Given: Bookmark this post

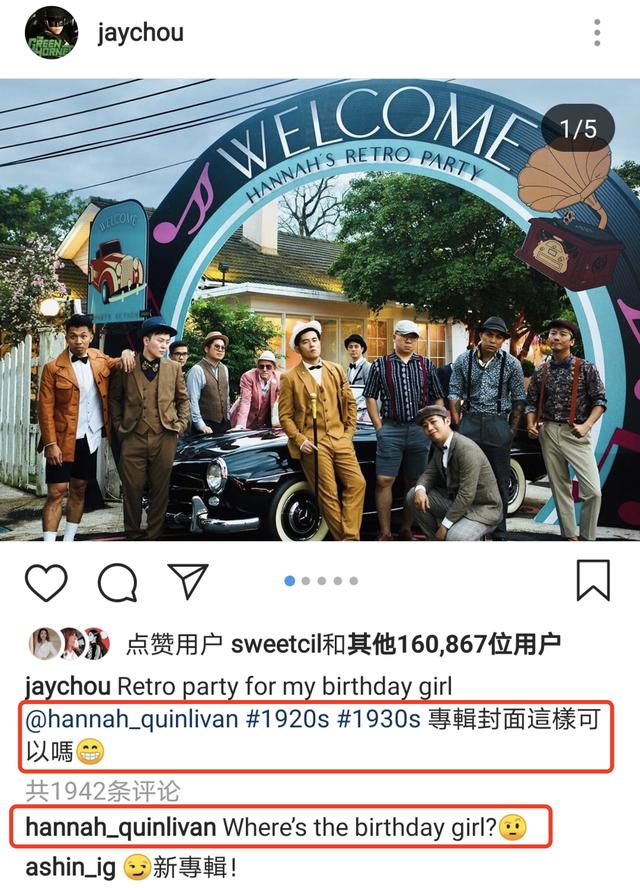Looking at the screenshot, I should pos(593,580).
